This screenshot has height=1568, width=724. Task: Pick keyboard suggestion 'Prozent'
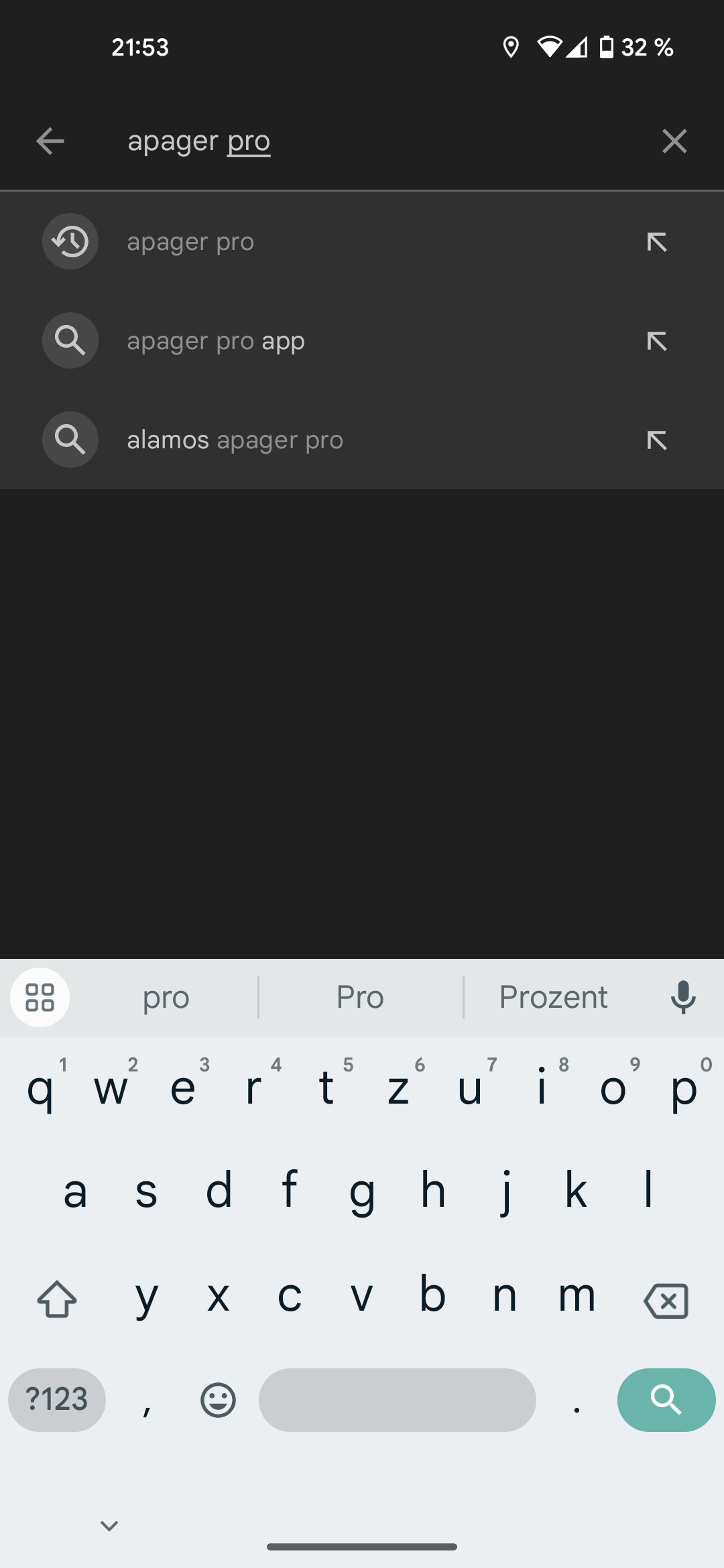pyautogui.click(x=553, y=997)
